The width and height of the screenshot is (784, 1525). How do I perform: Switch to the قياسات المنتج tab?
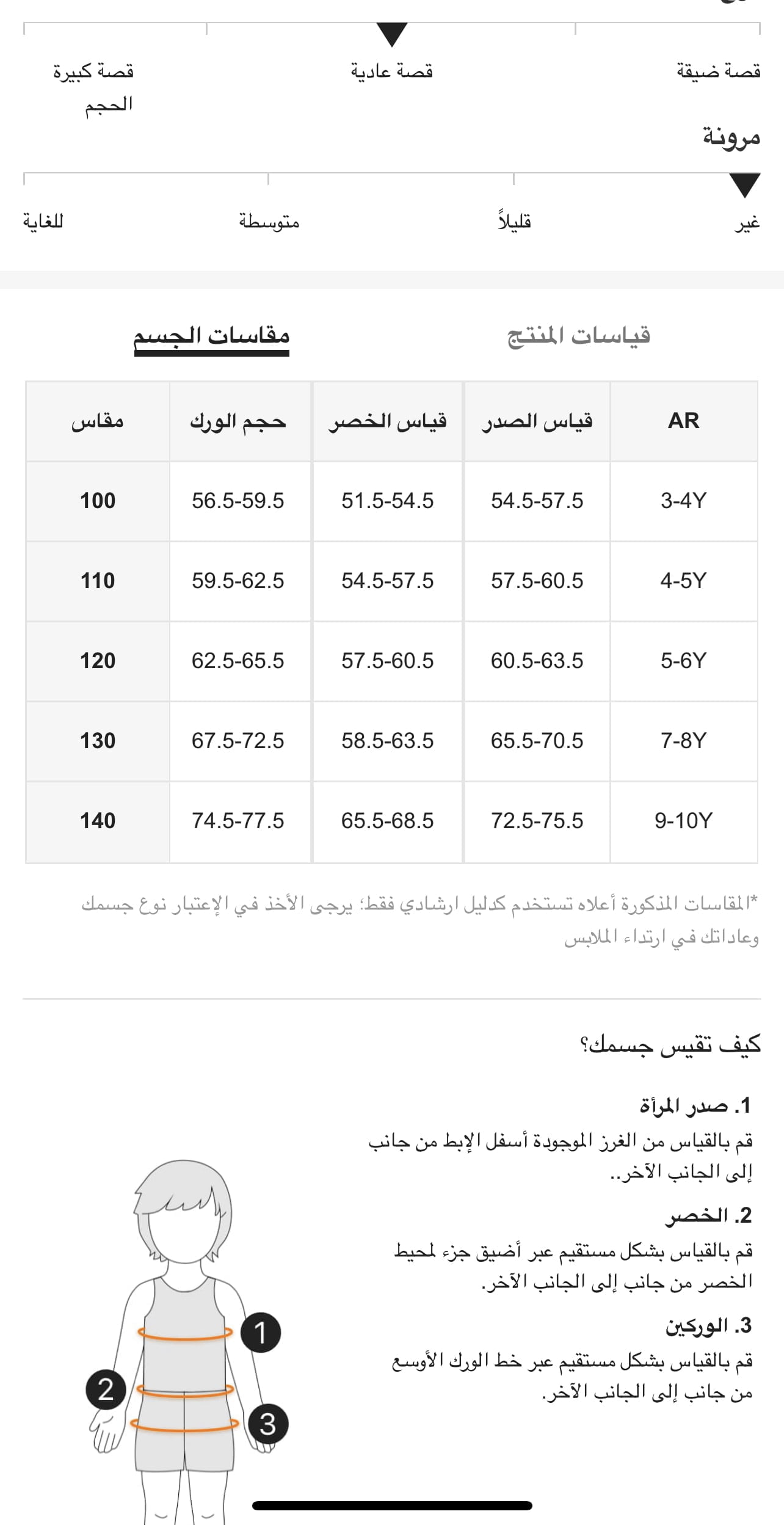tap(578, 335)
